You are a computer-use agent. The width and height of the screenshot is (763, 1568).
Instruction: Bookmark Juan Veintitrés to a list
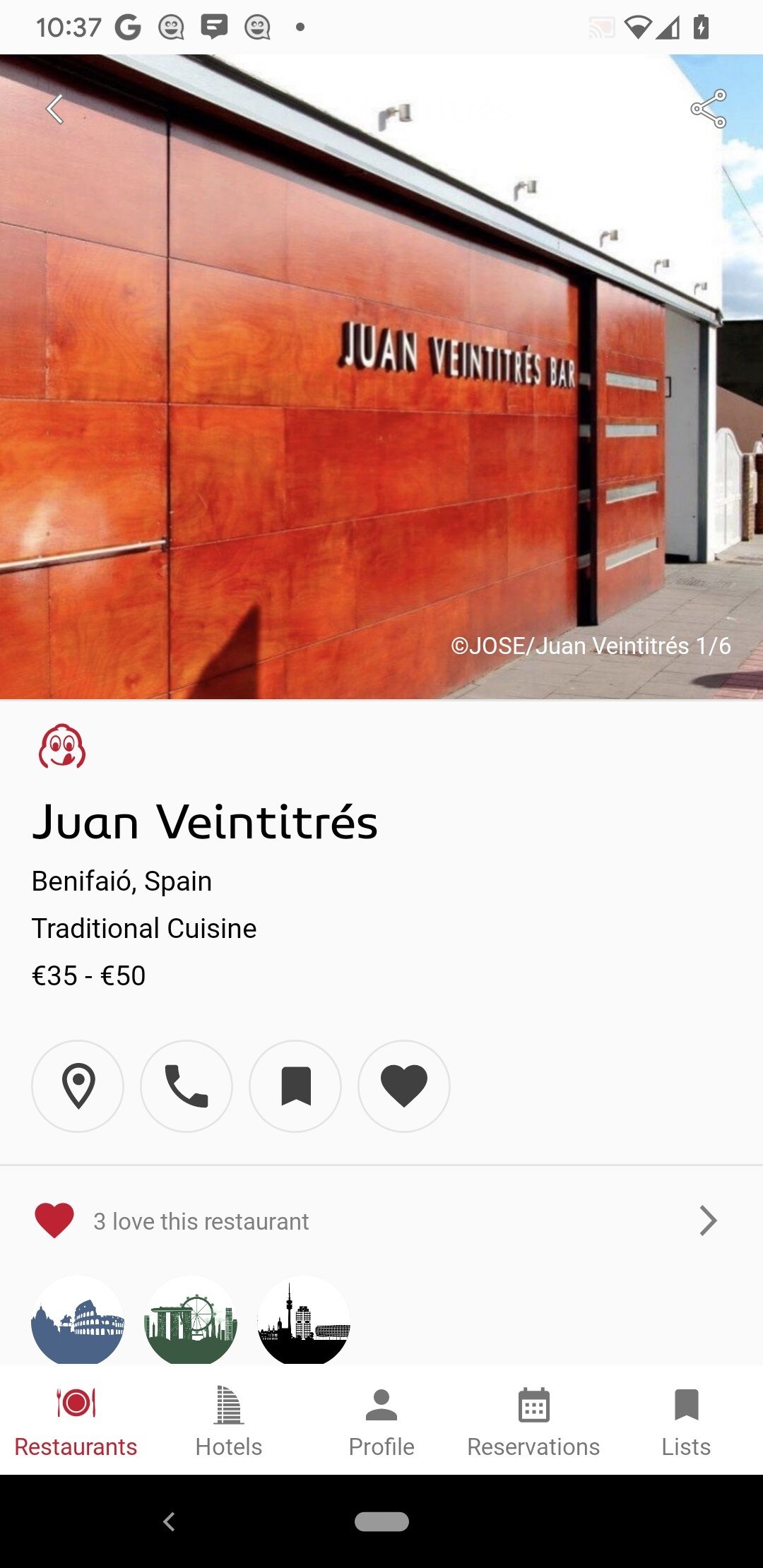click(x=295, y=1086)
